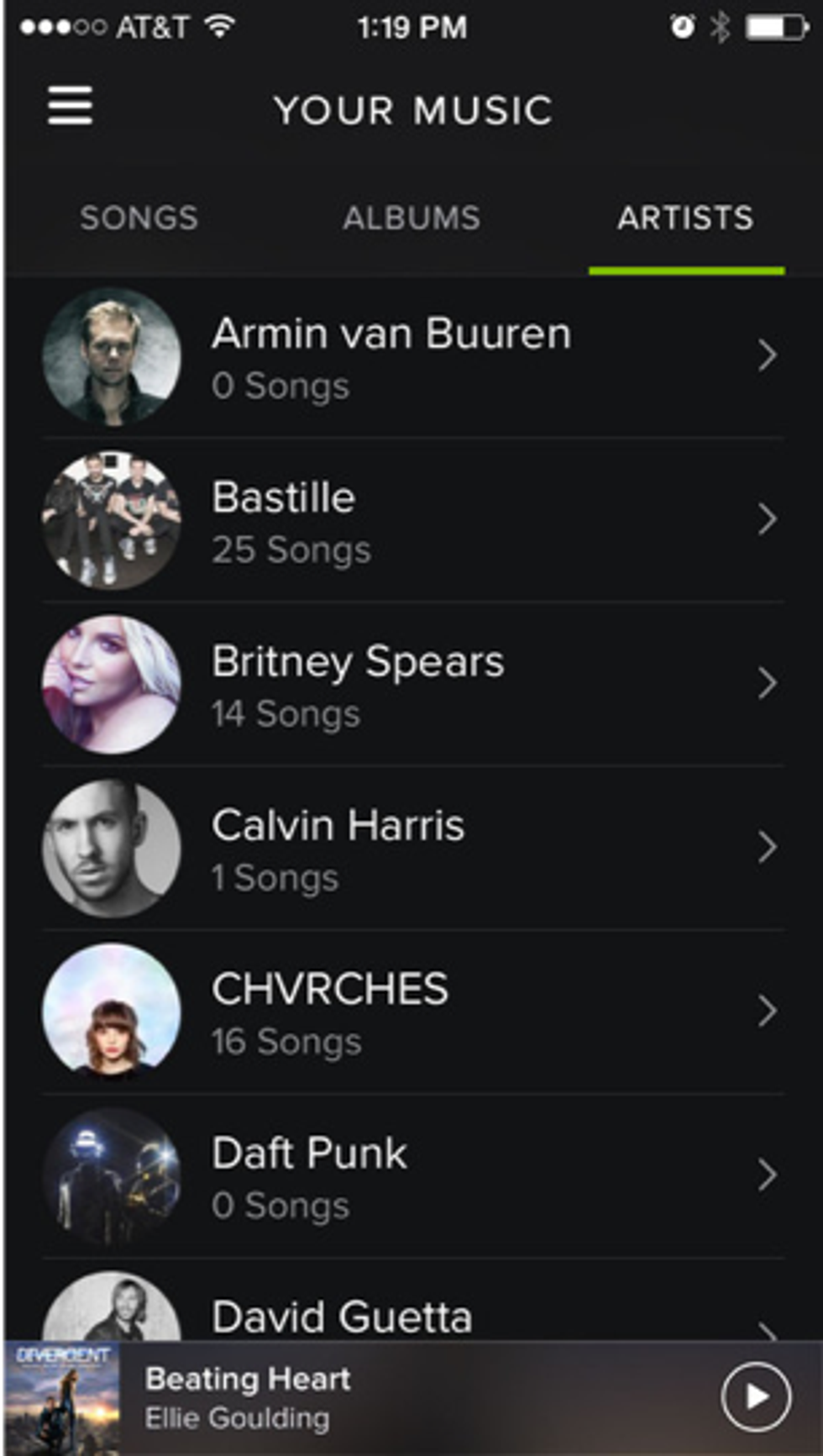Play Beating Heart in mini player
This screenshot has width=823, height=1456.
pos(756,1396)
